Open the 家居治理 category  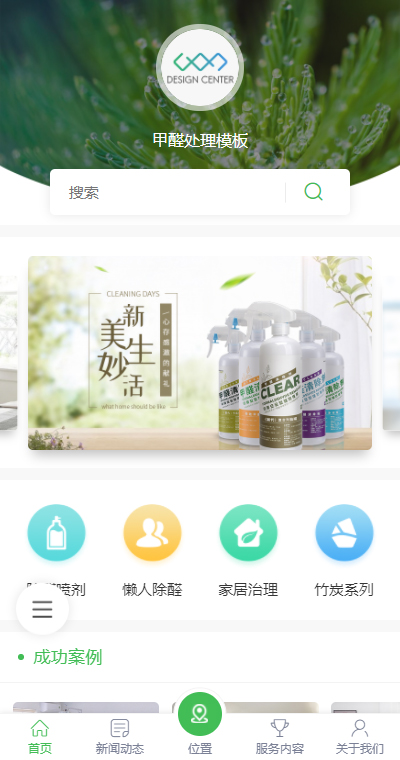(x=248, y=551)
